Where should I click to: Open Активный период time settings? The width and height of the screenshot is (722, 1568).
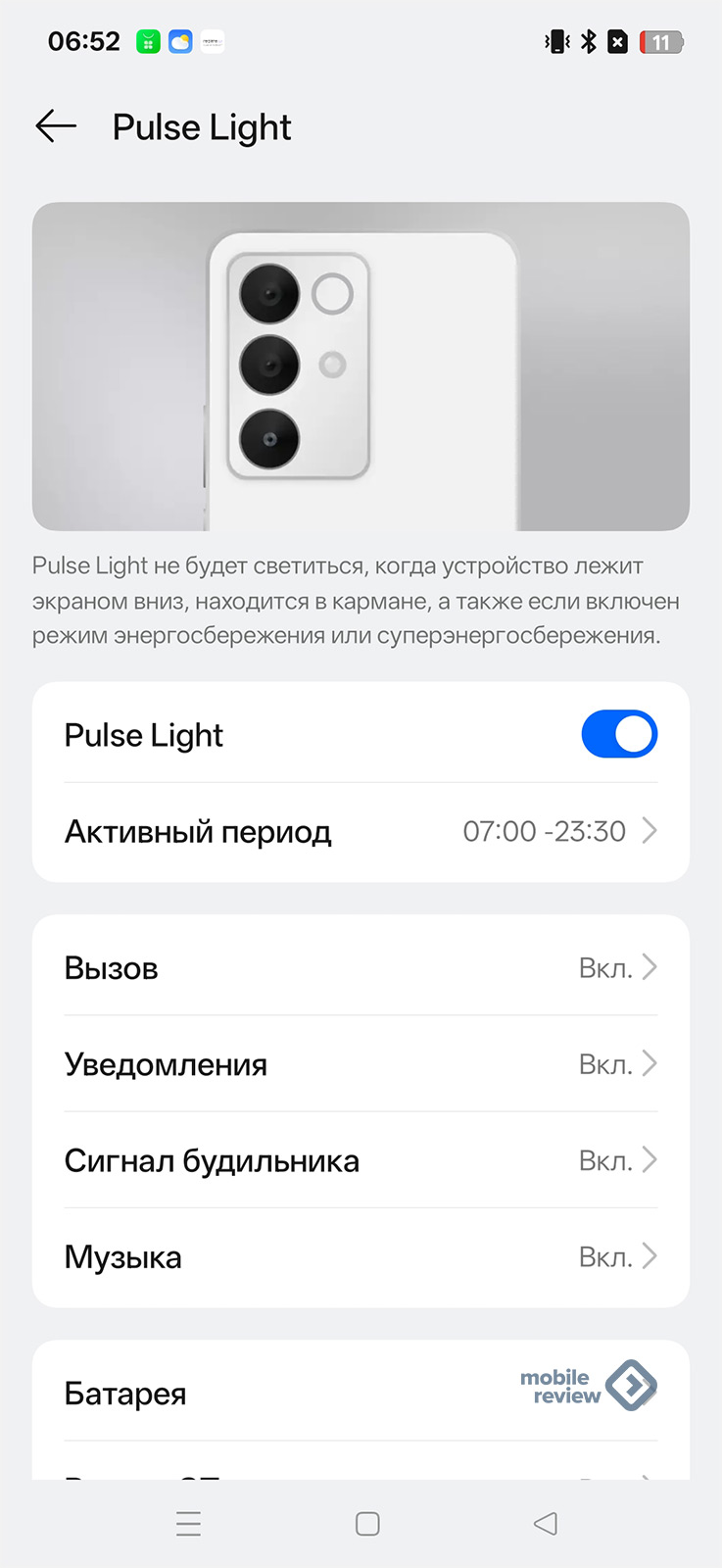click(x=361, y=831)
